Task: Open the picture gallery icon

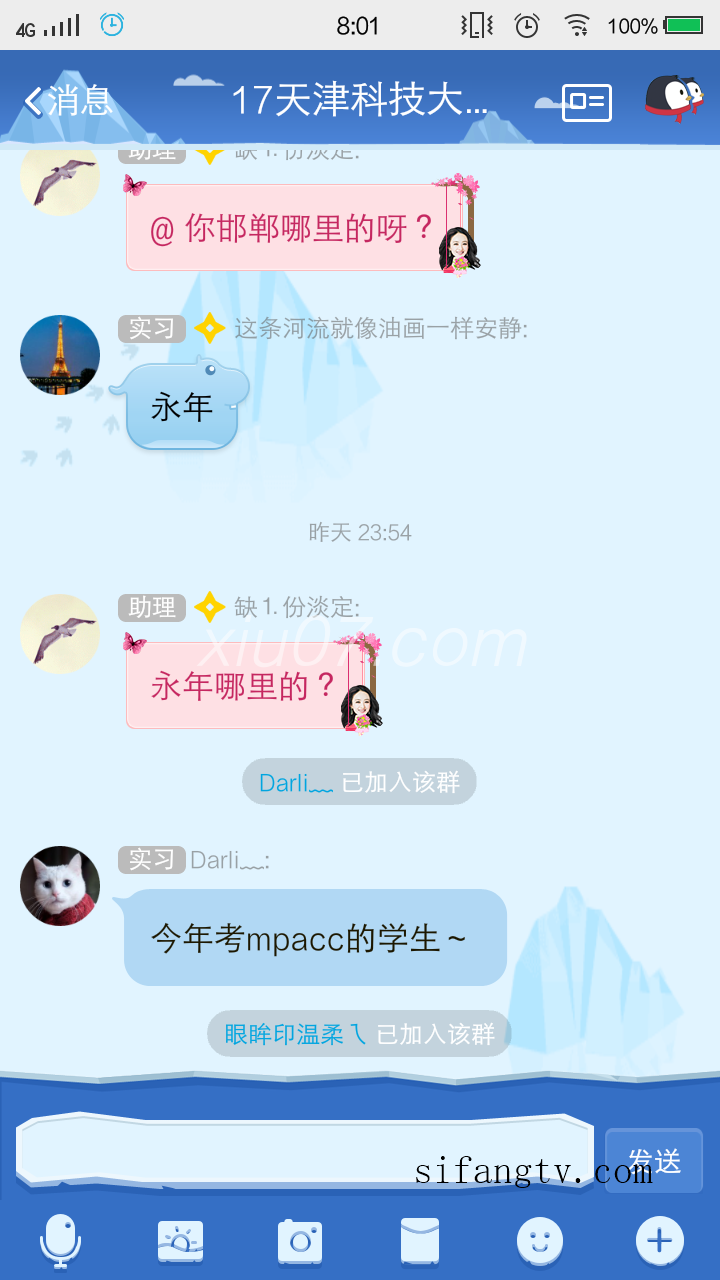Action: 180,1242
